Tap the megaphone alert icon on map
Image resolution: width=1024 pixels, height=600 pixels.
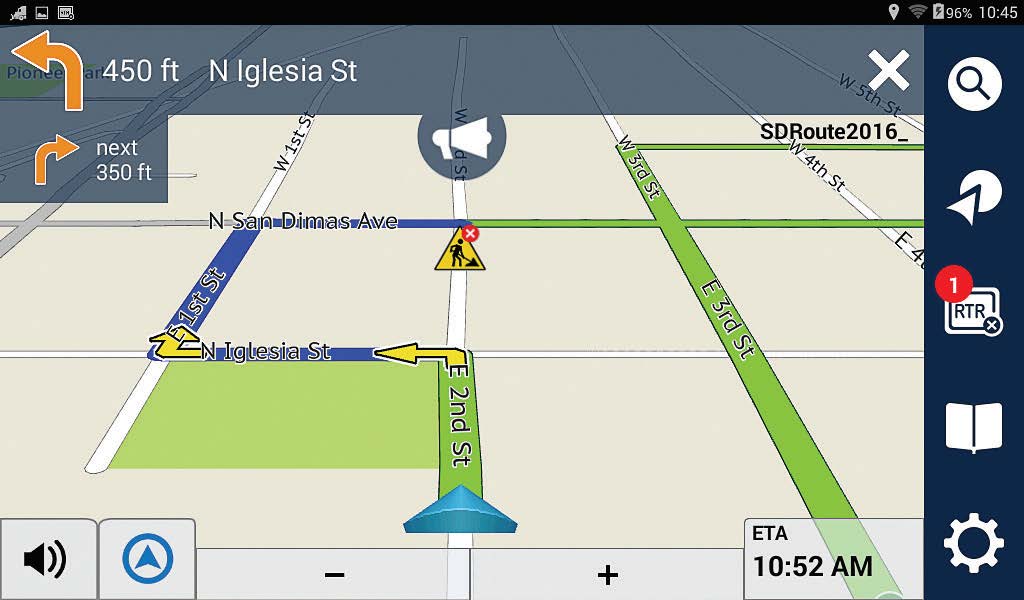(462, 139)
